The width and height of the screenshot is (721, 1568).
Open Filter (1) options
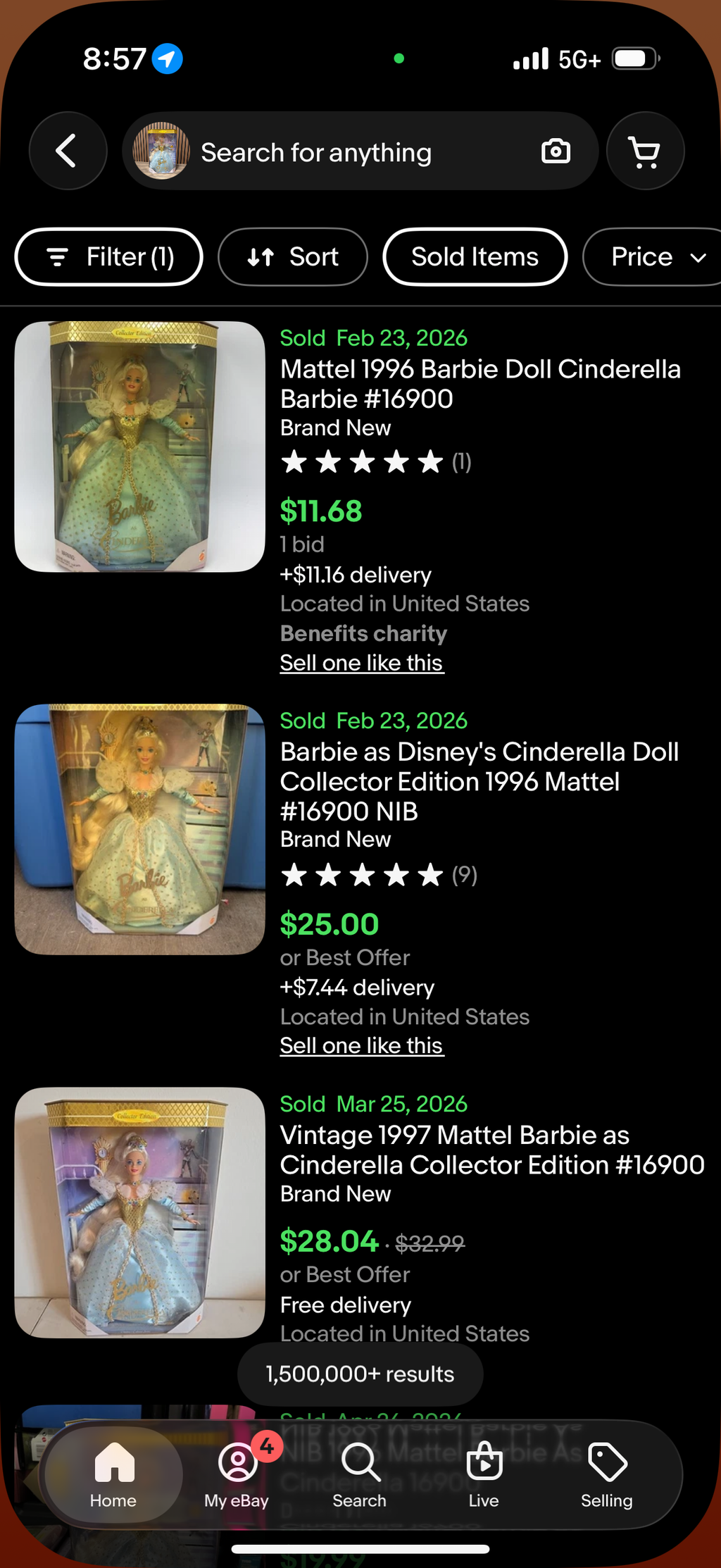[109, 257]
